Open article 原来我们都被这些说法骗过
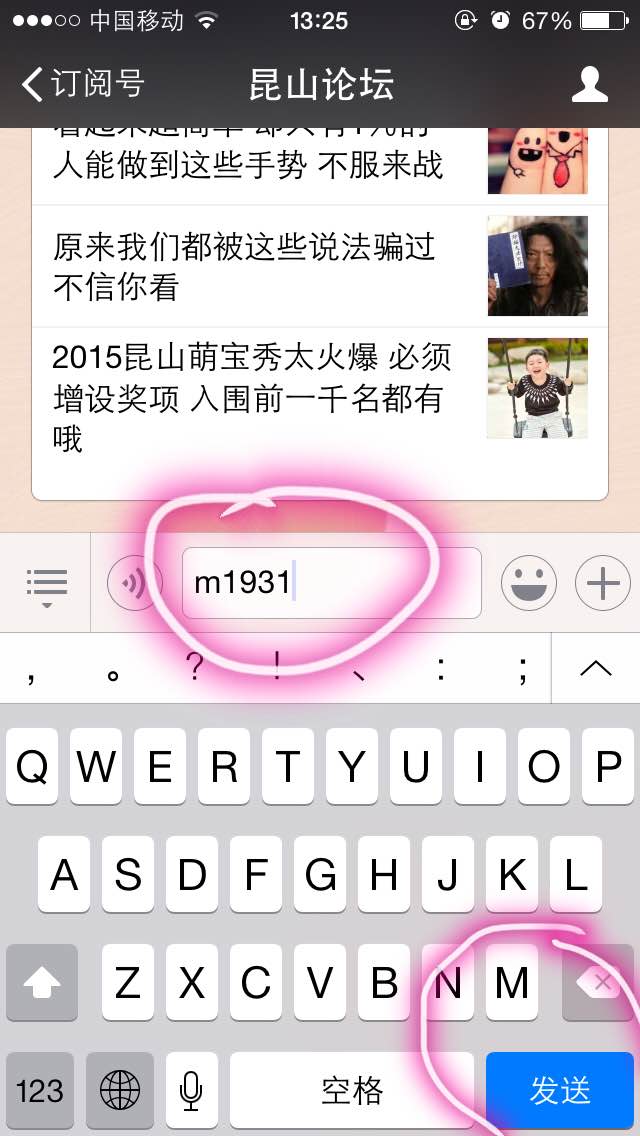The height and width of the screenshot is (1136, 640). click(x=320, y=266)
